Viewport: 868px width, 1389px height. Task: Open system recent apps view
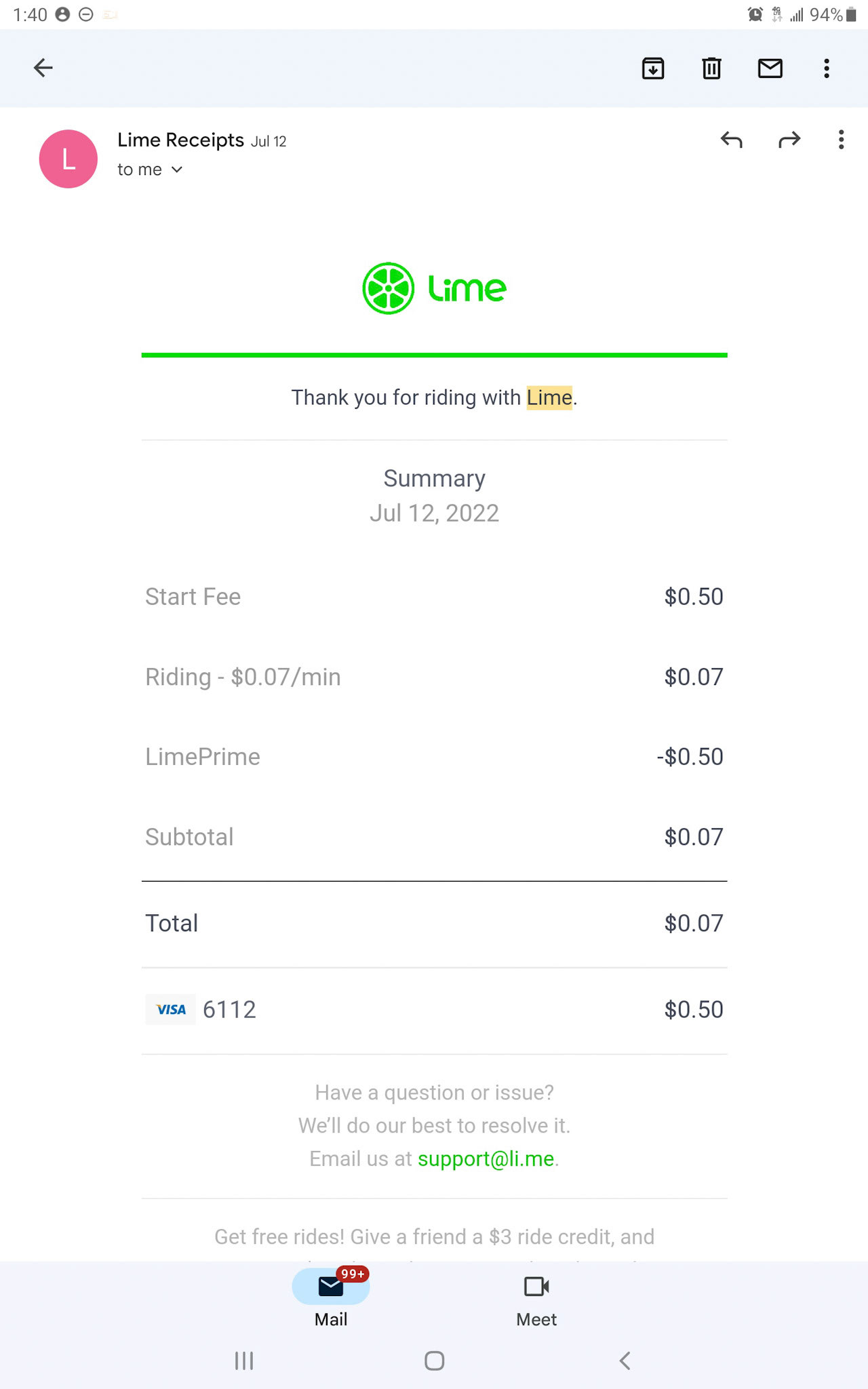244,1361
